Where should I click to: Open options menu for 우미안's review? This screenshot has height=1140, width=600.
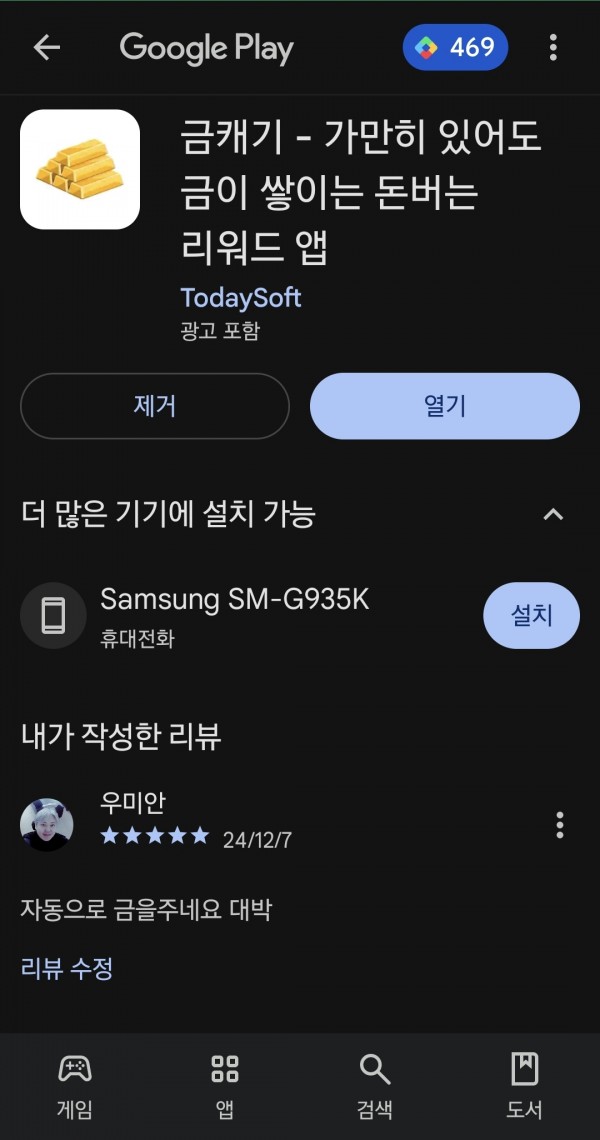[x=559, y=825]
